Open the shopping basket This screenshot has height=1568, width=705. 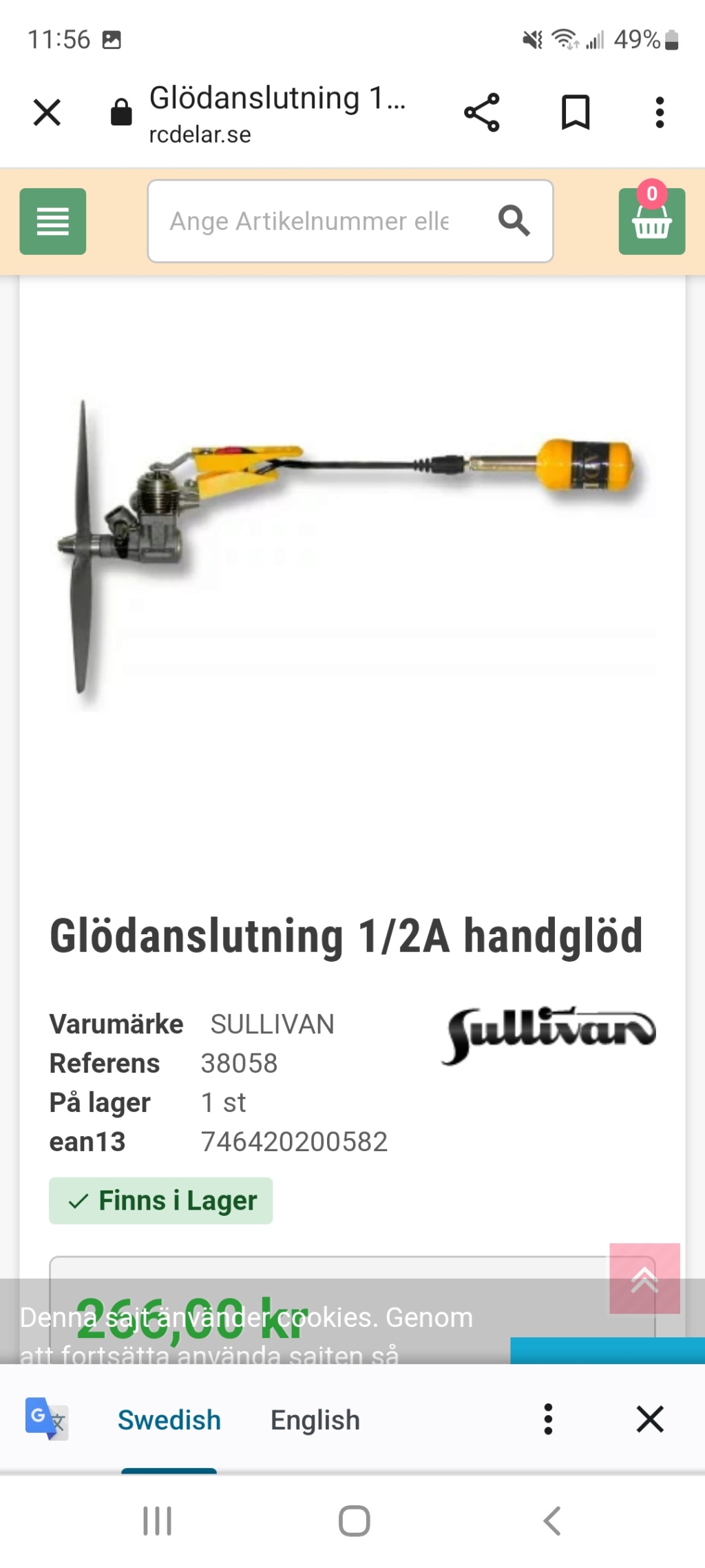651,221
